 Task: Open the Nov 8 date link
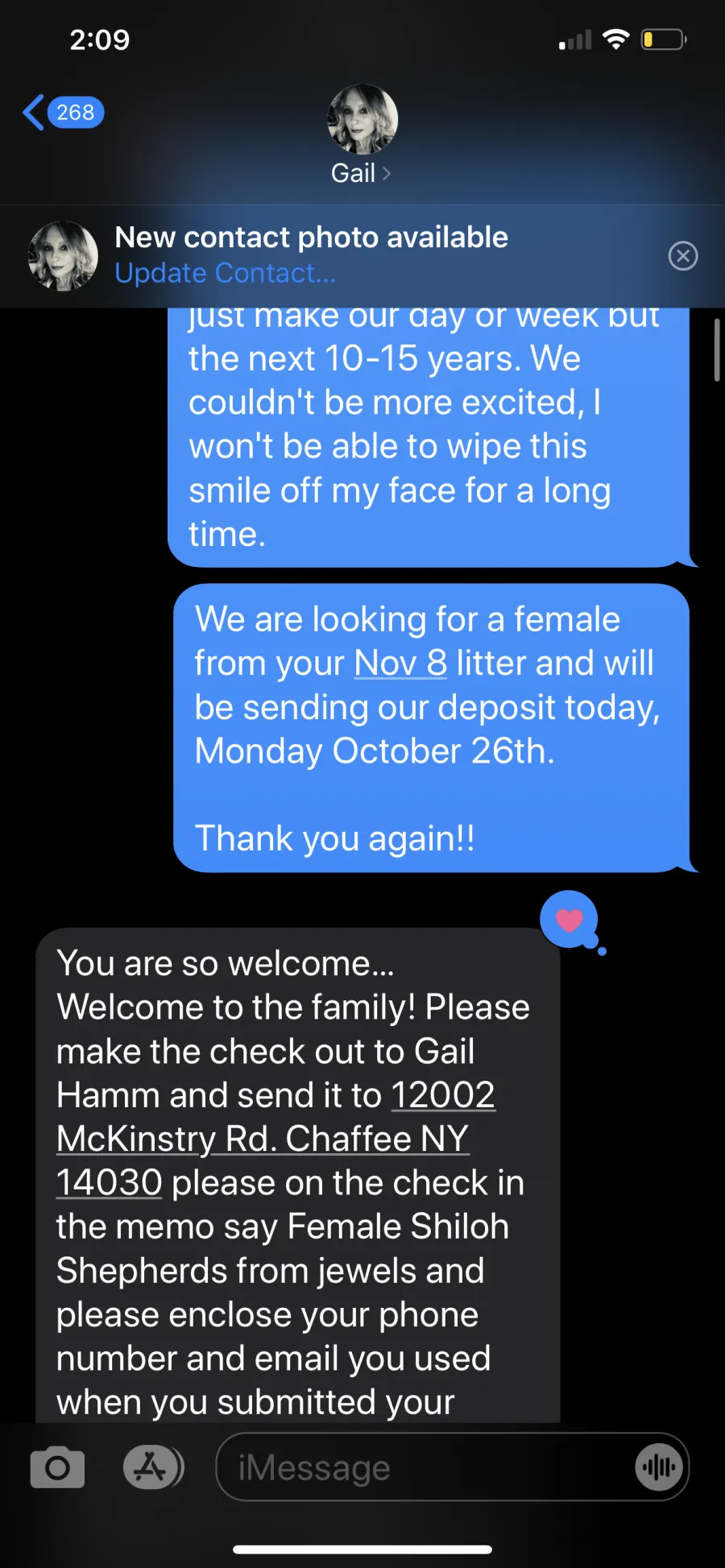(400, 664)
